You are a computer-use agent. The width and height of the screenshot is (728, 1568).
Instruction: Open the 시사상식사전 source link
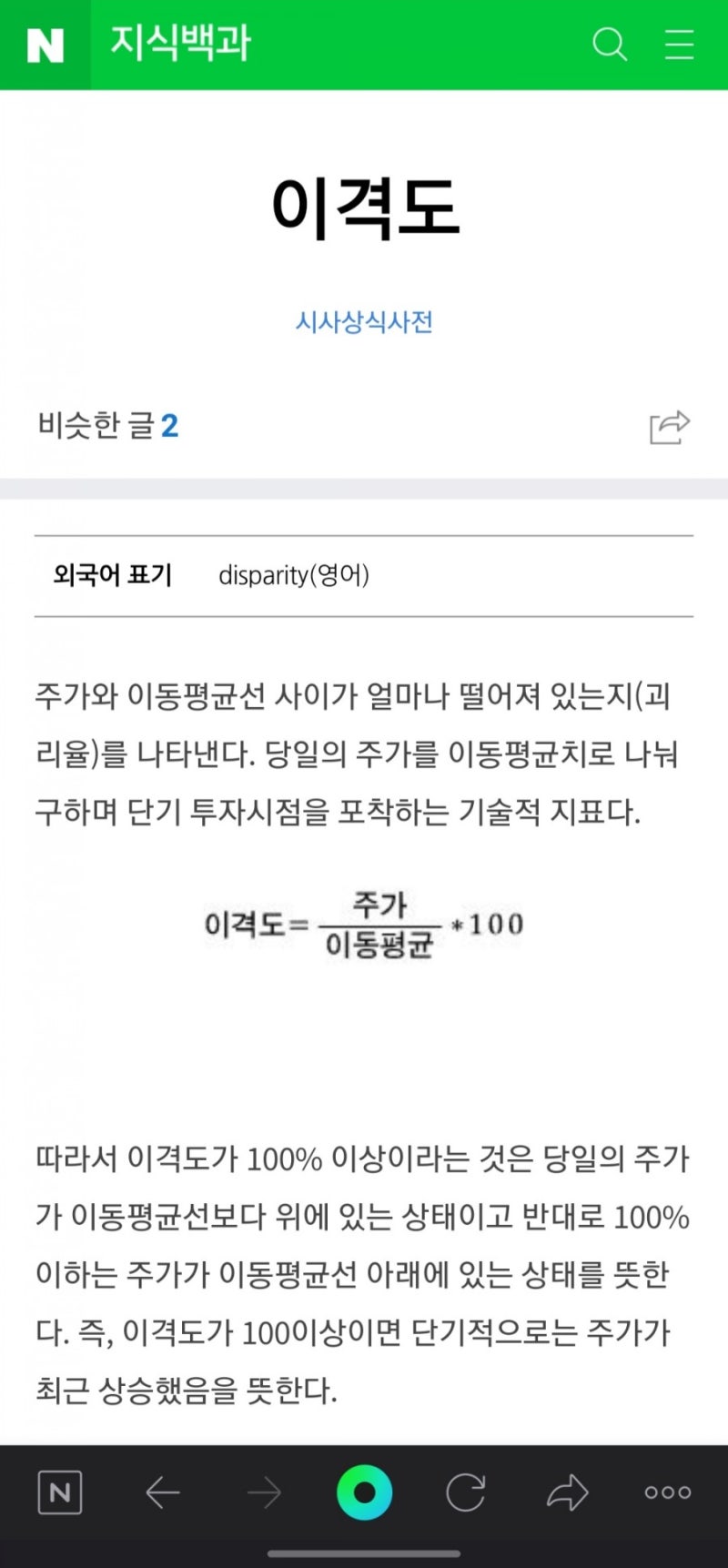[x=364, y=321]
